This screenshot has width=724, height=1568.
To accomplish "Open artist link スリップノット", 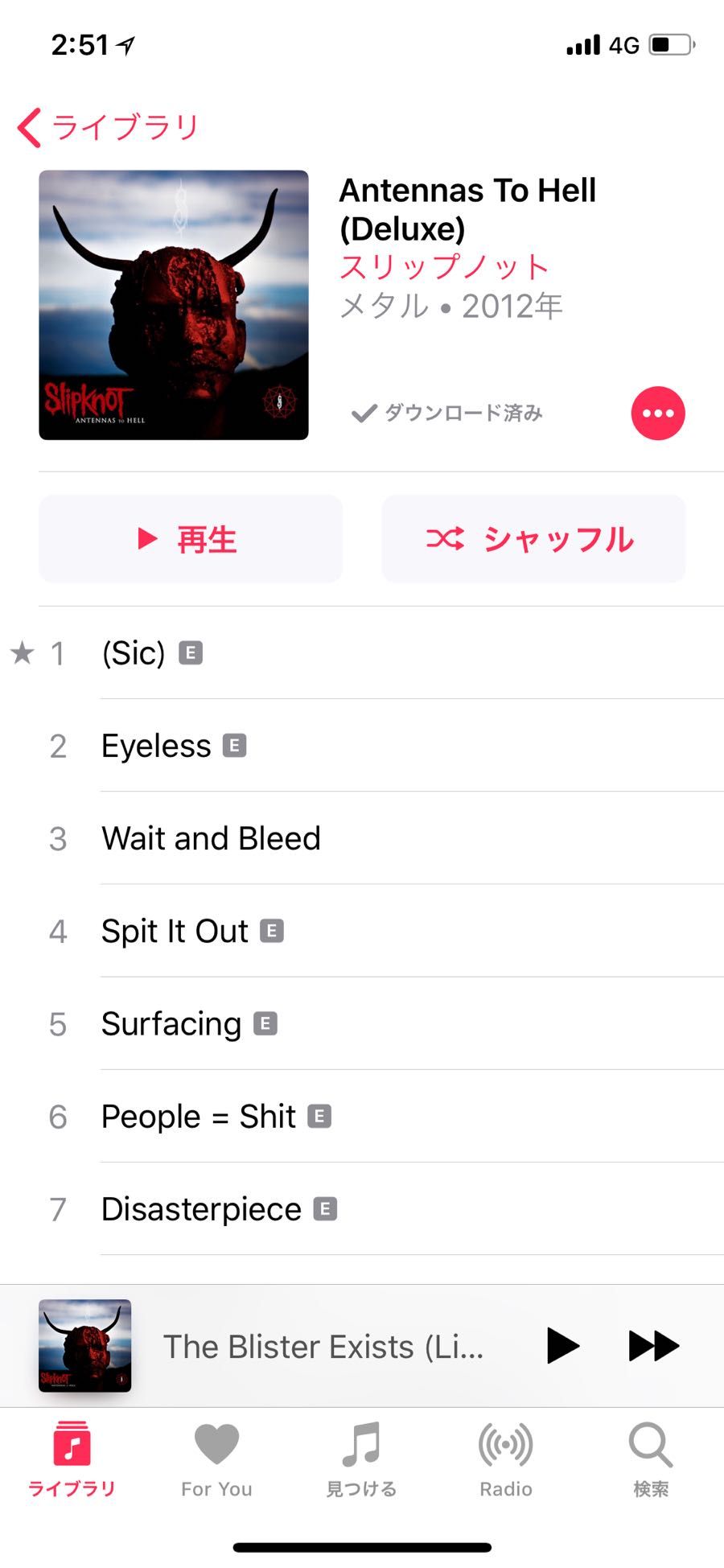I will pos(444,266).
